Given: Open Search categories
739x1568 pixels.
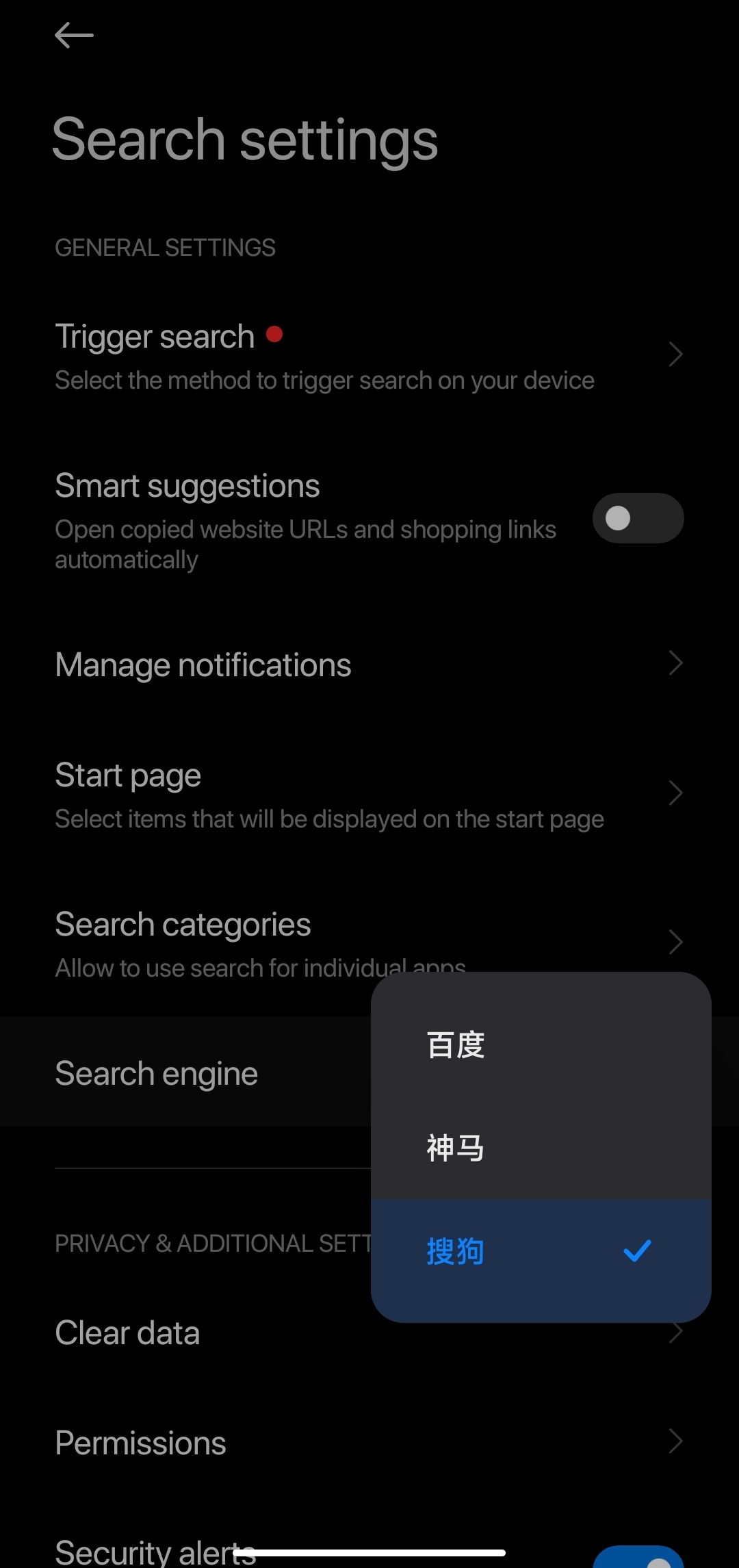Looking at the screenshot, I should [x=369, y=943].
